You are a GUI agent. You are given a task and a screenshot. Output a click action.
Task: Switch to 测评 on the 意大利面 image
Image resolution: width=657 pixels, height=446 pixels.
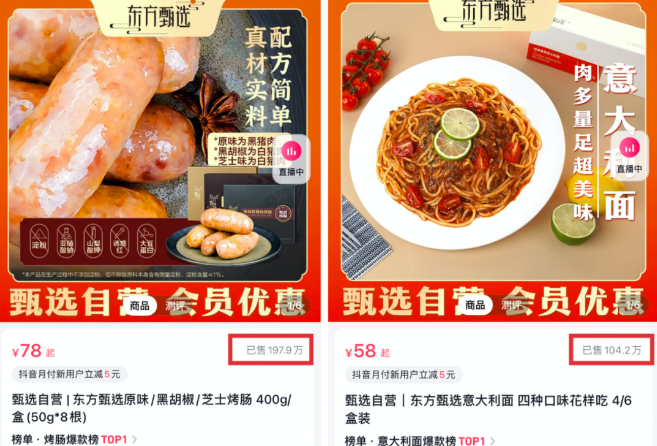click(513, 306)
